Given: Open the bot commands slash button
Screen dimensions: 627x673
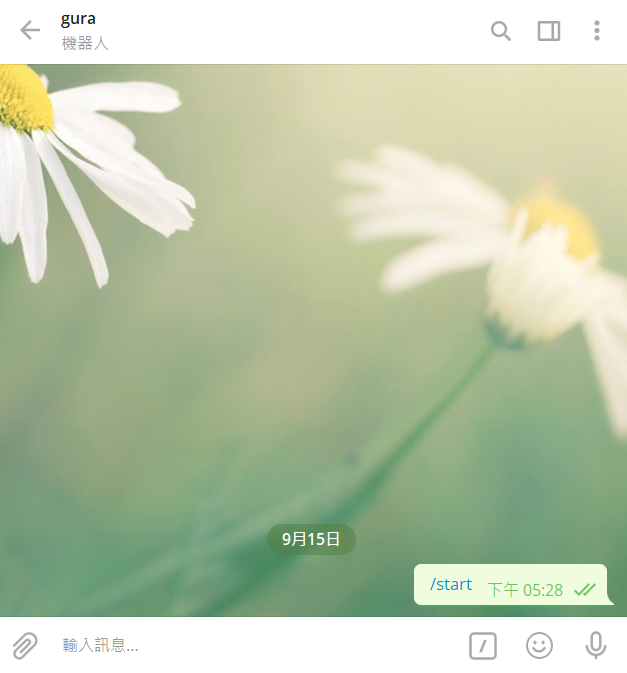Looking at the screenshot, I should 483,646.
